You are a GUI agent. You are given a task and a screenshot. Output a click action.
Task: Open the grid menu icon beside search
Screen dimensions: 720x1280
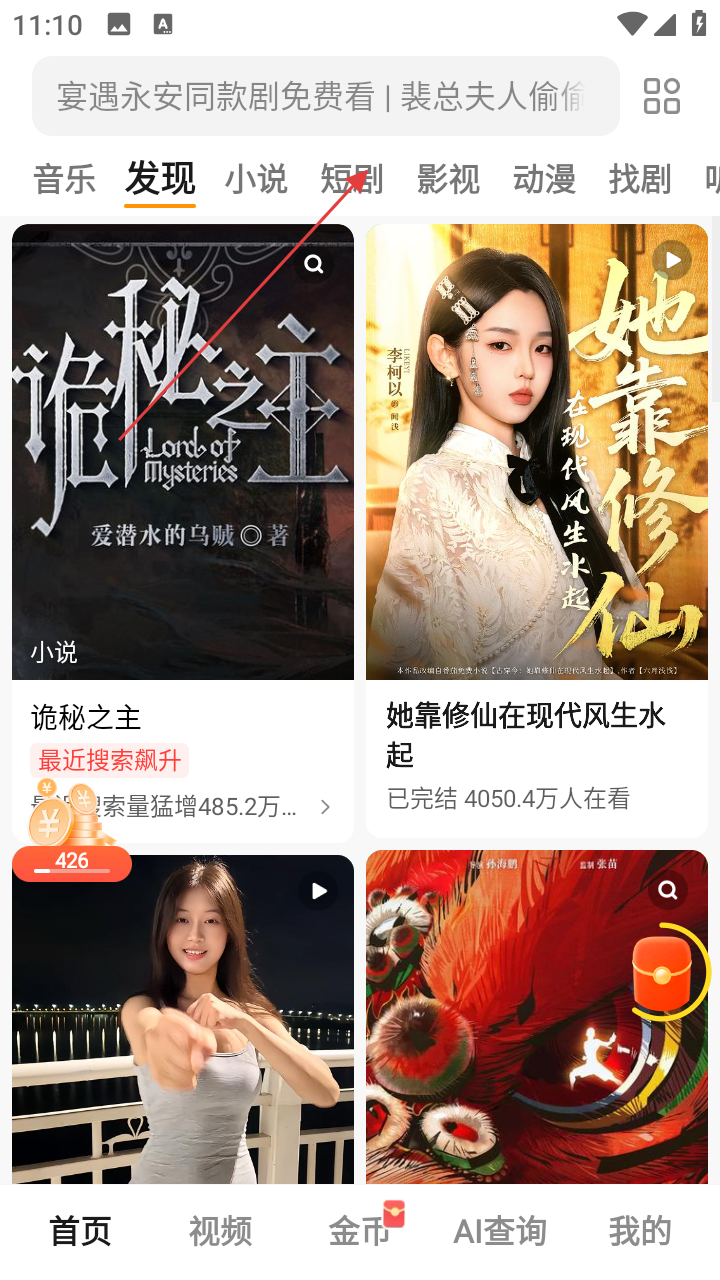pos(661,97)
